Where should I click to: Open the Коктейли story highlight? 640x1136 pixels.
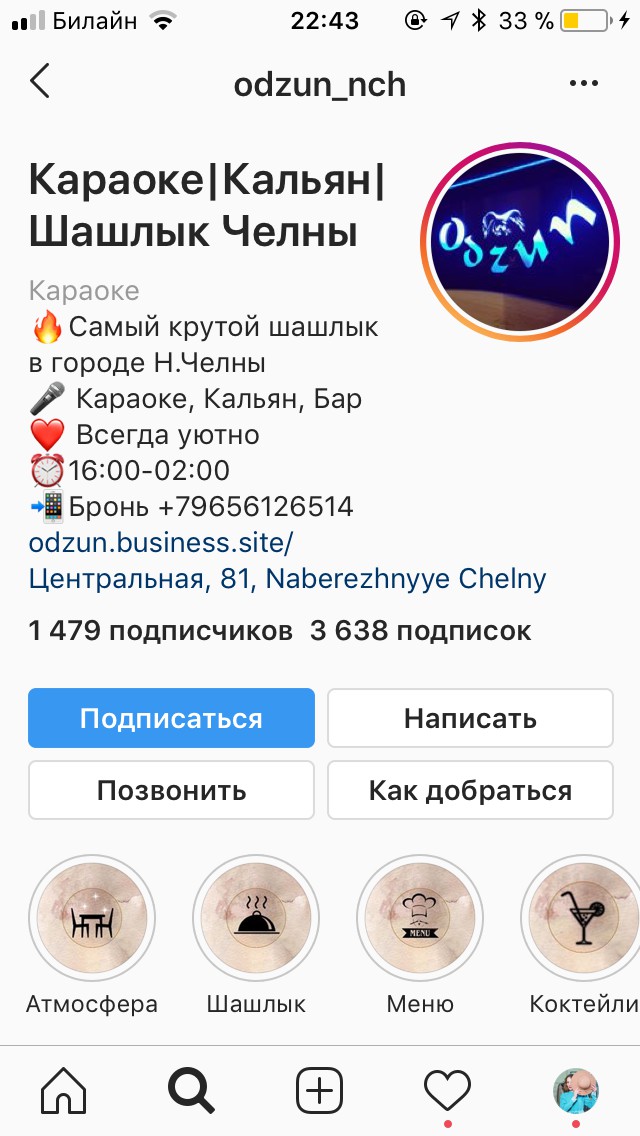click(582, 918)
